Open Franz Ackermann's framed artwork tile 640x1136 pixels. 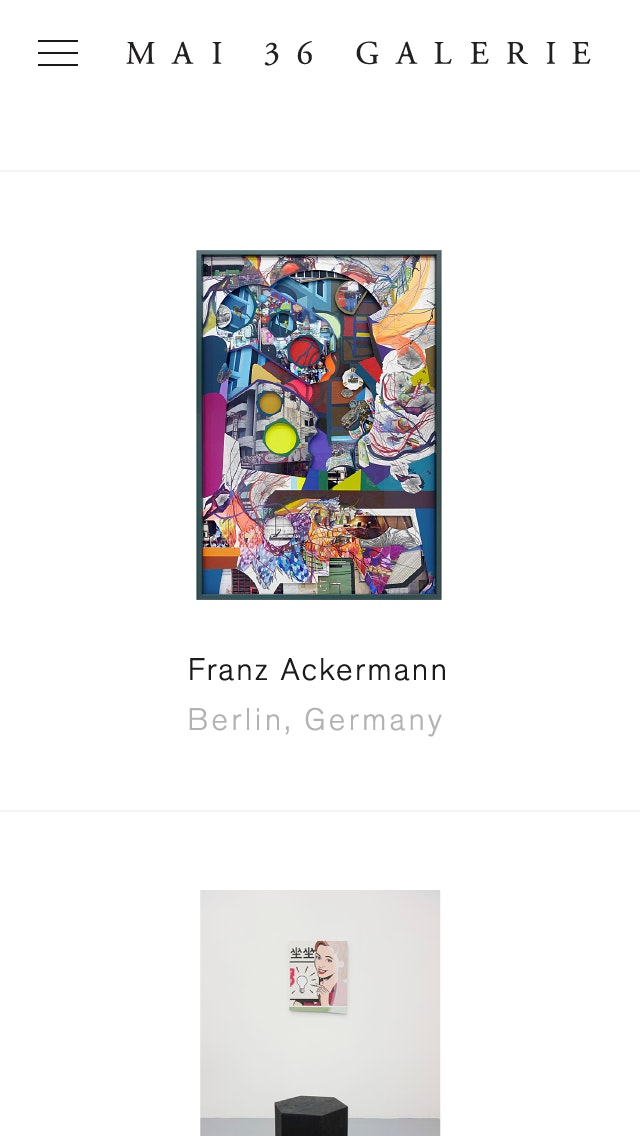click(x=319, y=425)
